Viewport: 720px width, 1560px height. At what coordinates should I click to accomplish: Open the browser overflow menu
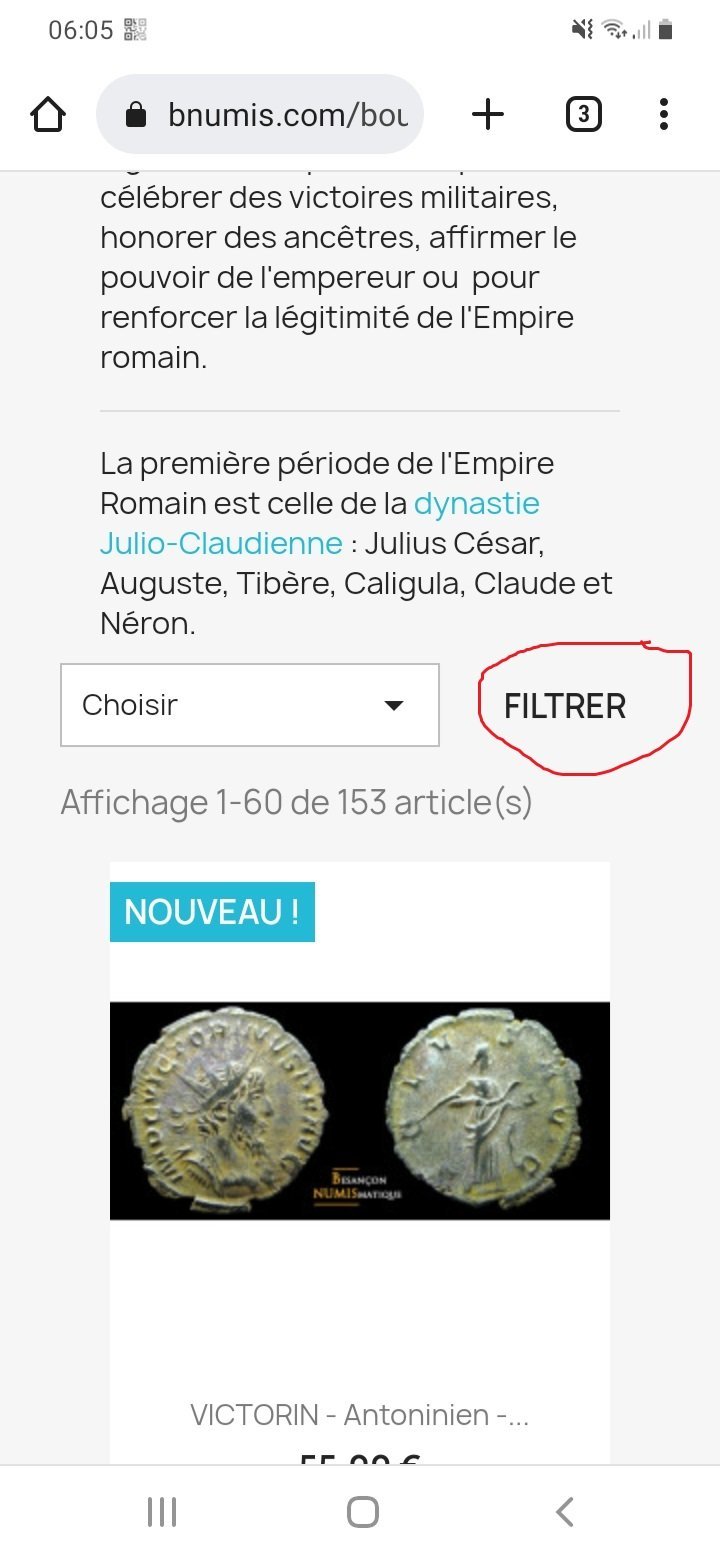pyautogui.click(x=663, y=116)
